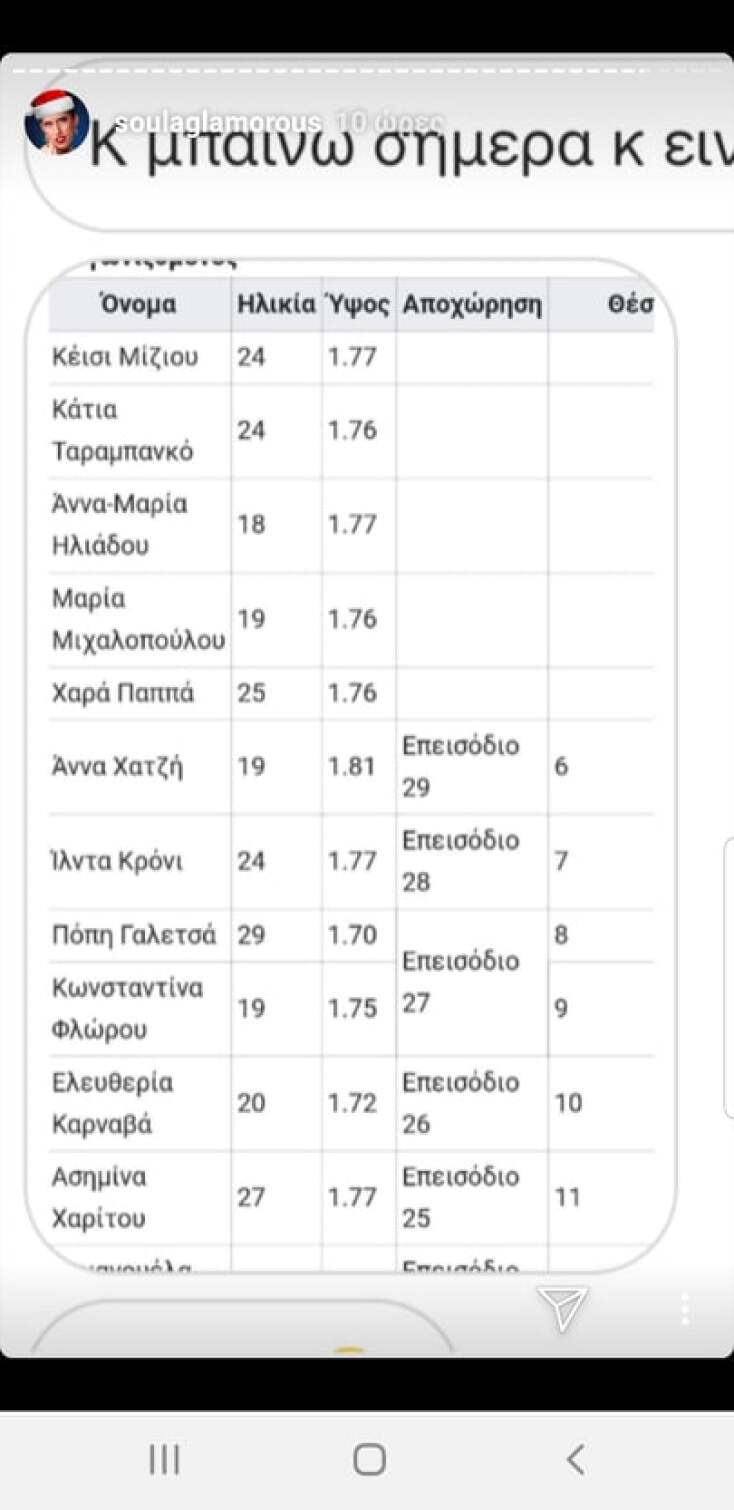Tap the soulaglamorous username

[217, 123]
